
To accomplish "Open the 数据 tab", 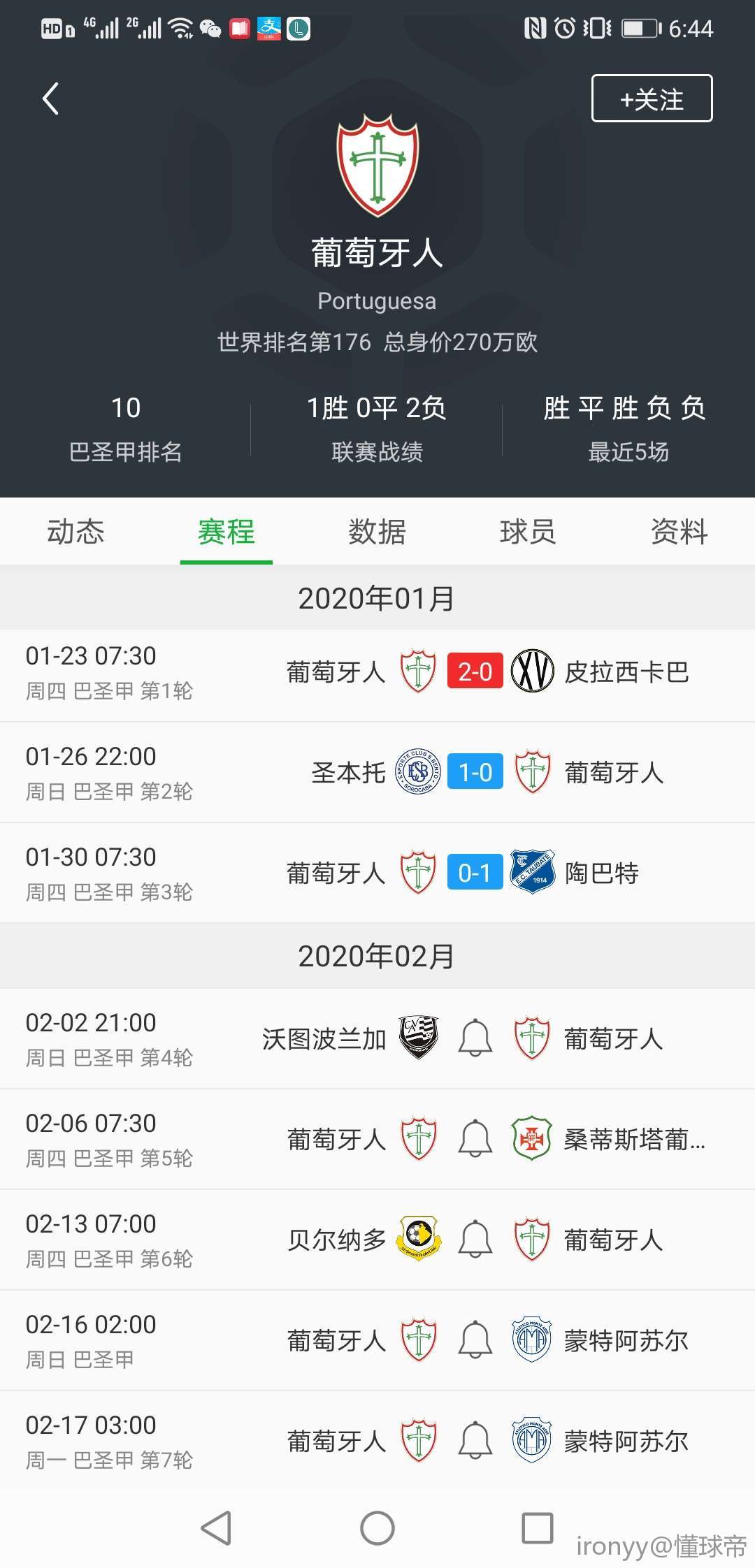I will point(377,532).
